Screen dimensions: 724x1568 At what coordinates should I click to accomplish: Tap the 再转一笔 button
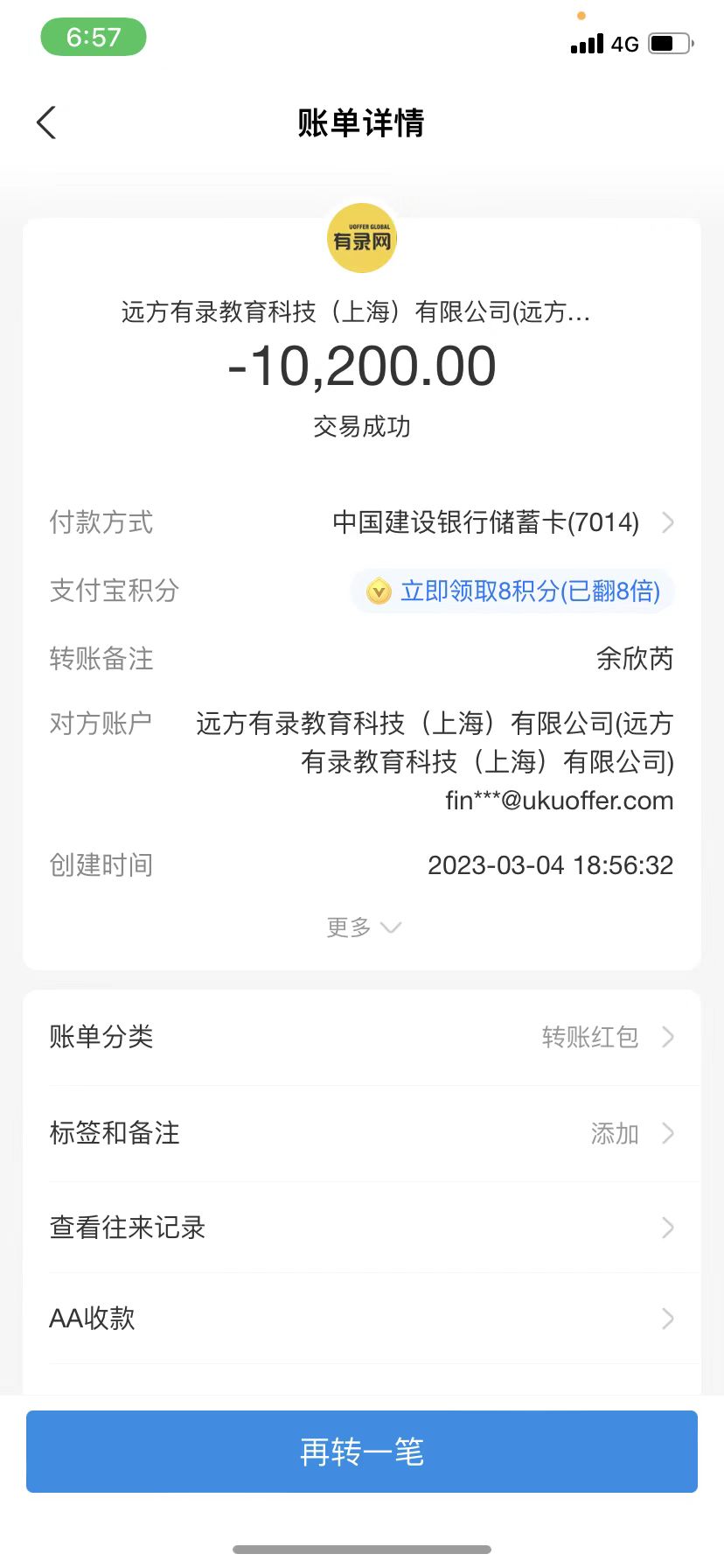click(362, 1452)
